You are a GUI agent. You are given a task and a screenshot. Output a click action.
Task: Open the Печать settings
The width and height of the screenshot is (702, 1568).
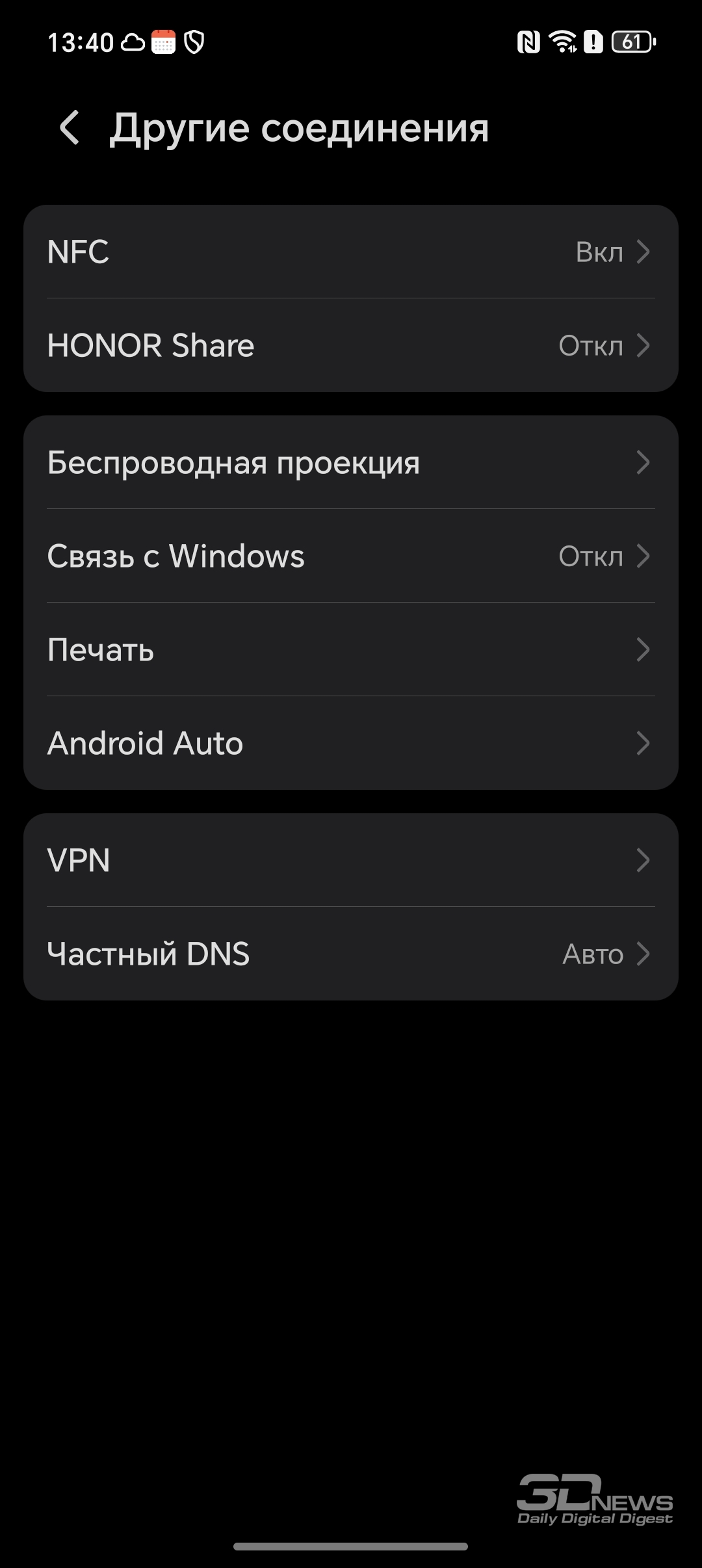tap(351, 649)
